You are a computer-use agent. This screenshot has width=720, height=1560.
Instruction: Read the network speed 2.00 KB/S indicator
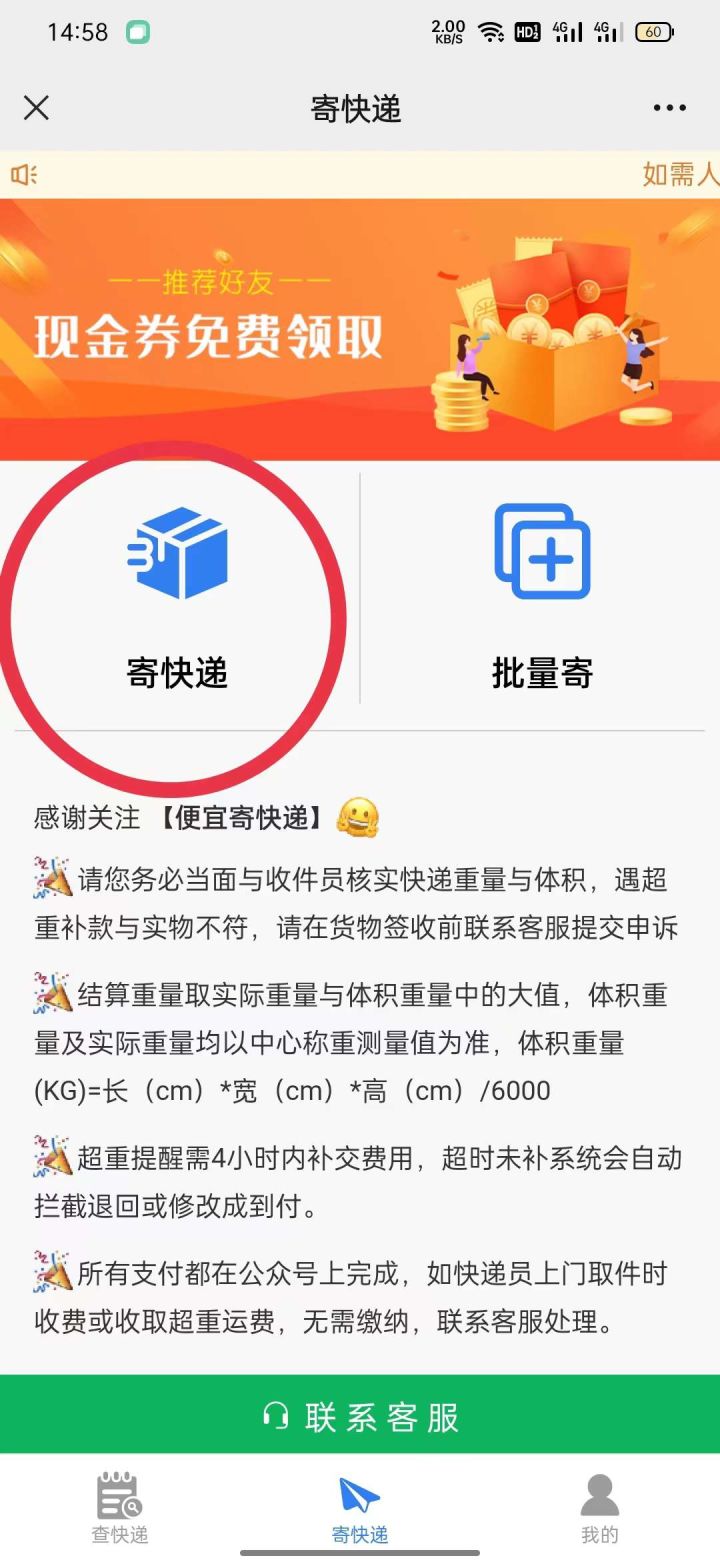coord(448,31)
